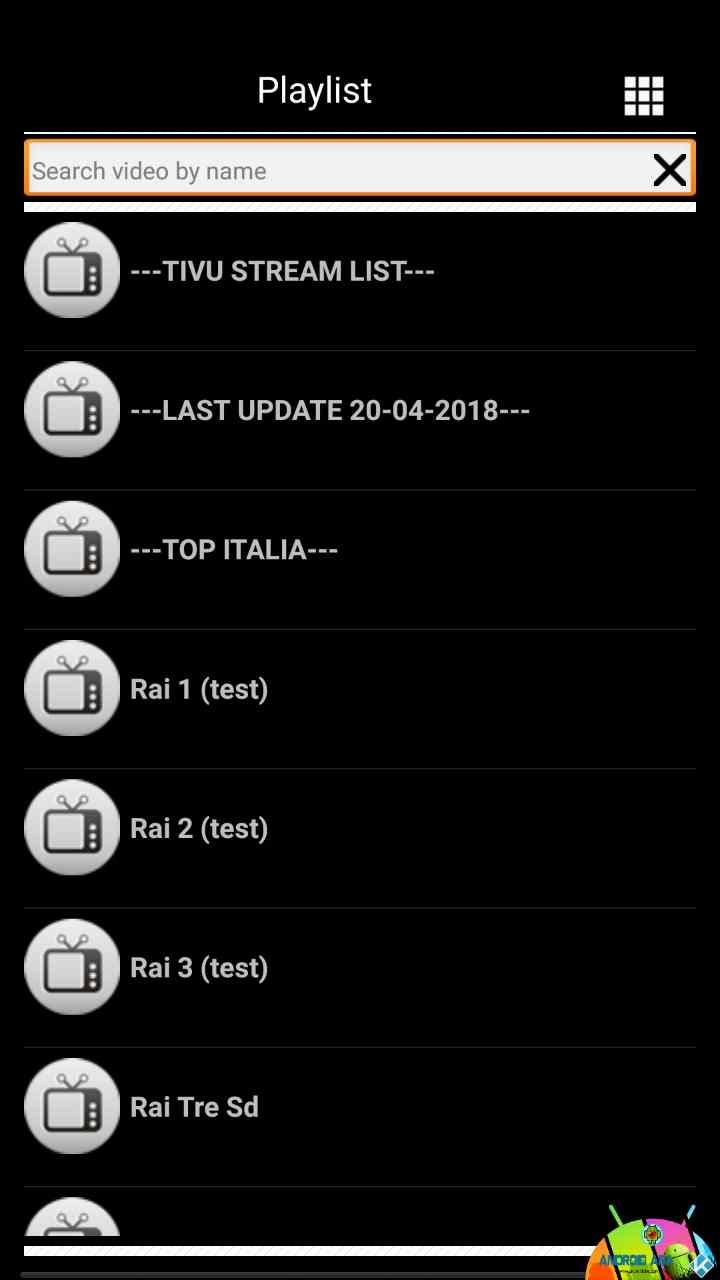This screenshot has width=720, height=1280.
Task: Switch to grid view layout
Action: pyautogui.click(x=643, y=95)
